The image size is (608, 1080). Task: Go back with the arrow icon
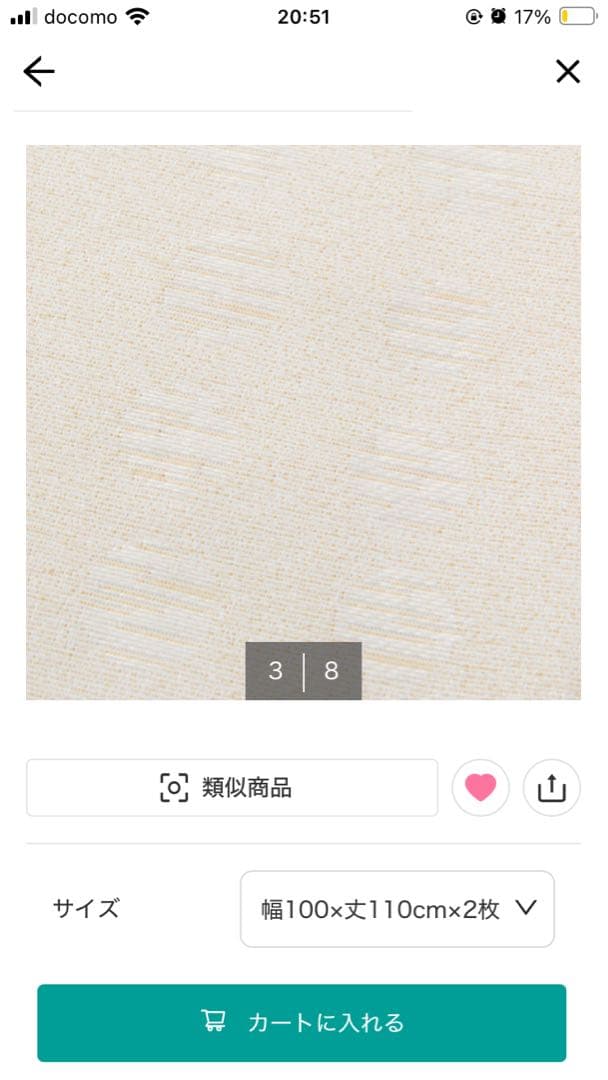pos(39,71)
